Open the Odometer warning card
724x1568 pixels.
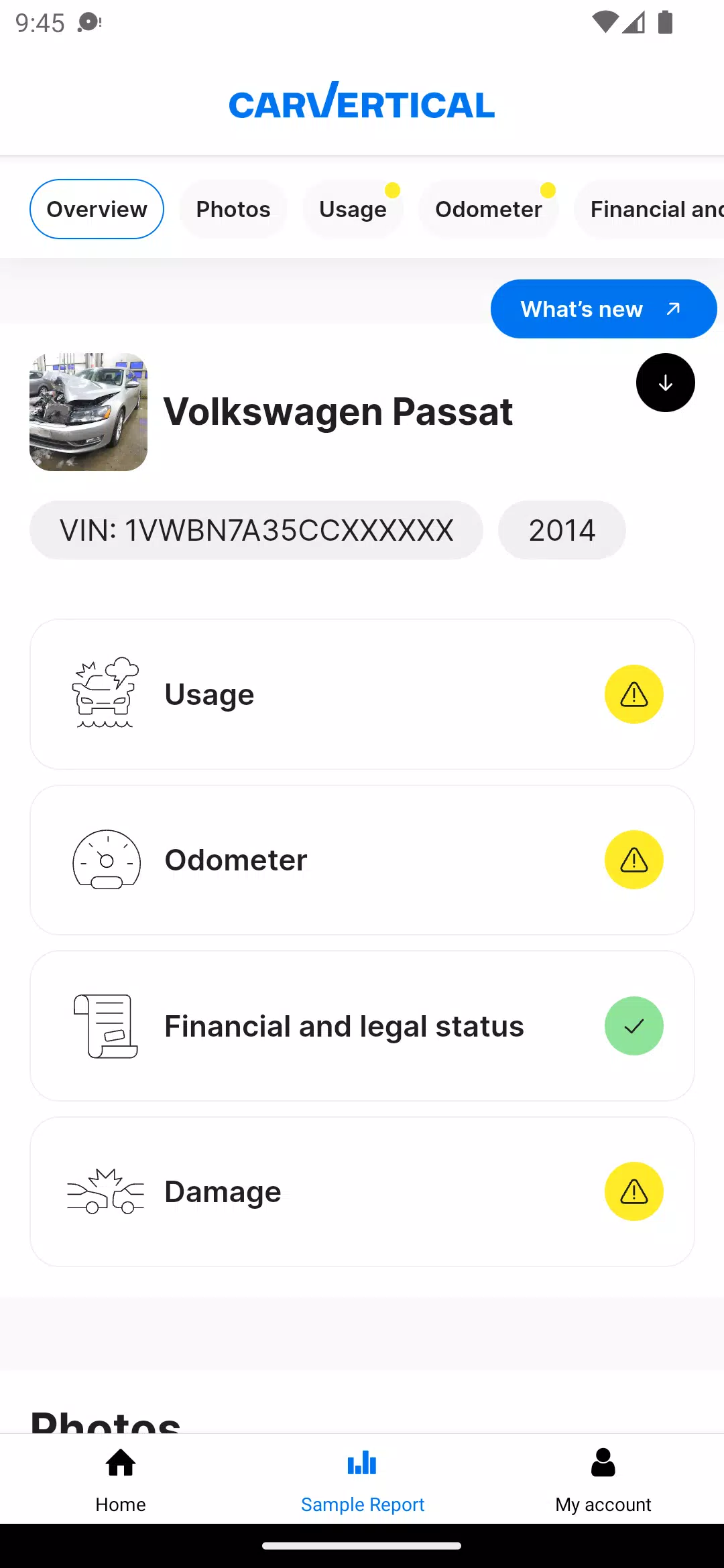point(362,860)
